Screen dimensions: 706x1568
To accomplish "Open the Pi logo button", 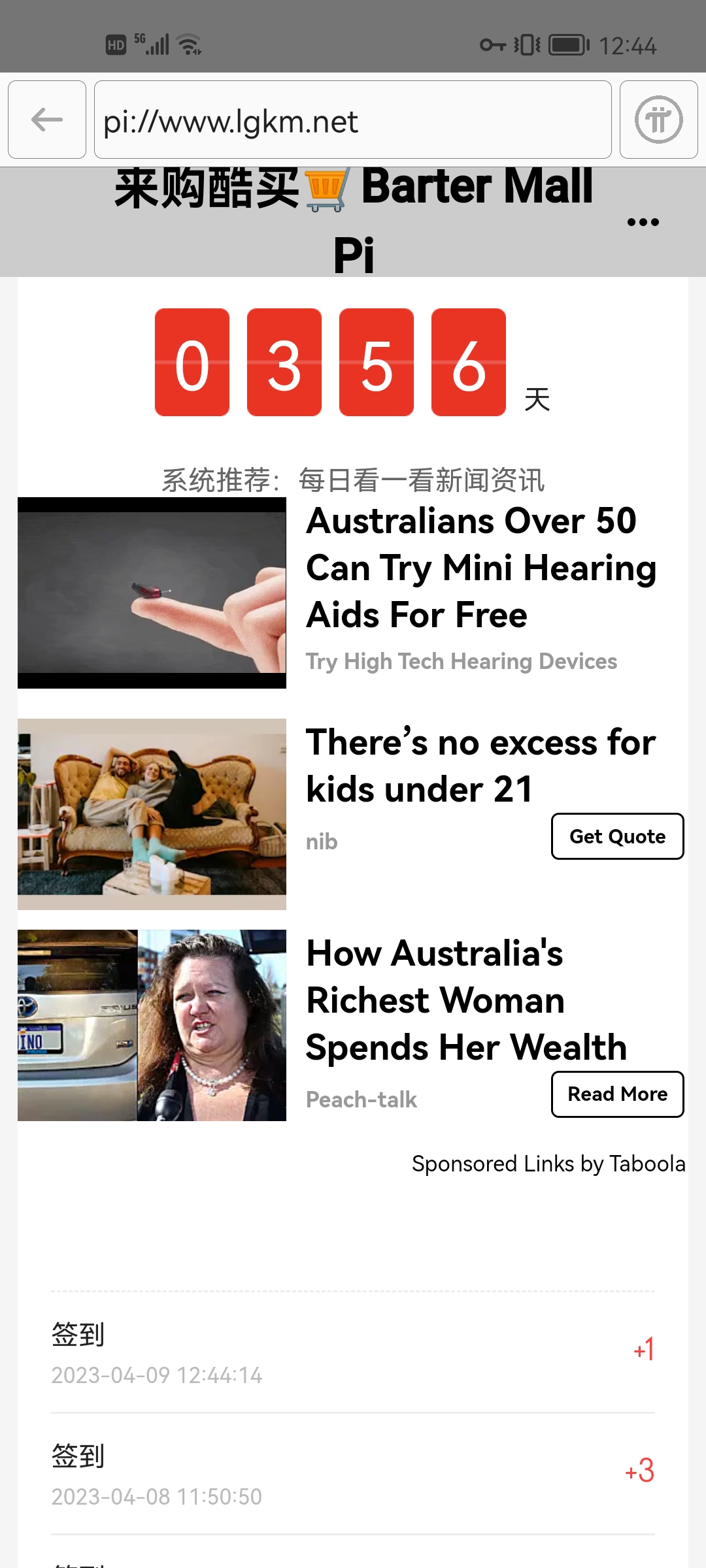I will pyautogui.click(x=658, y=120).
